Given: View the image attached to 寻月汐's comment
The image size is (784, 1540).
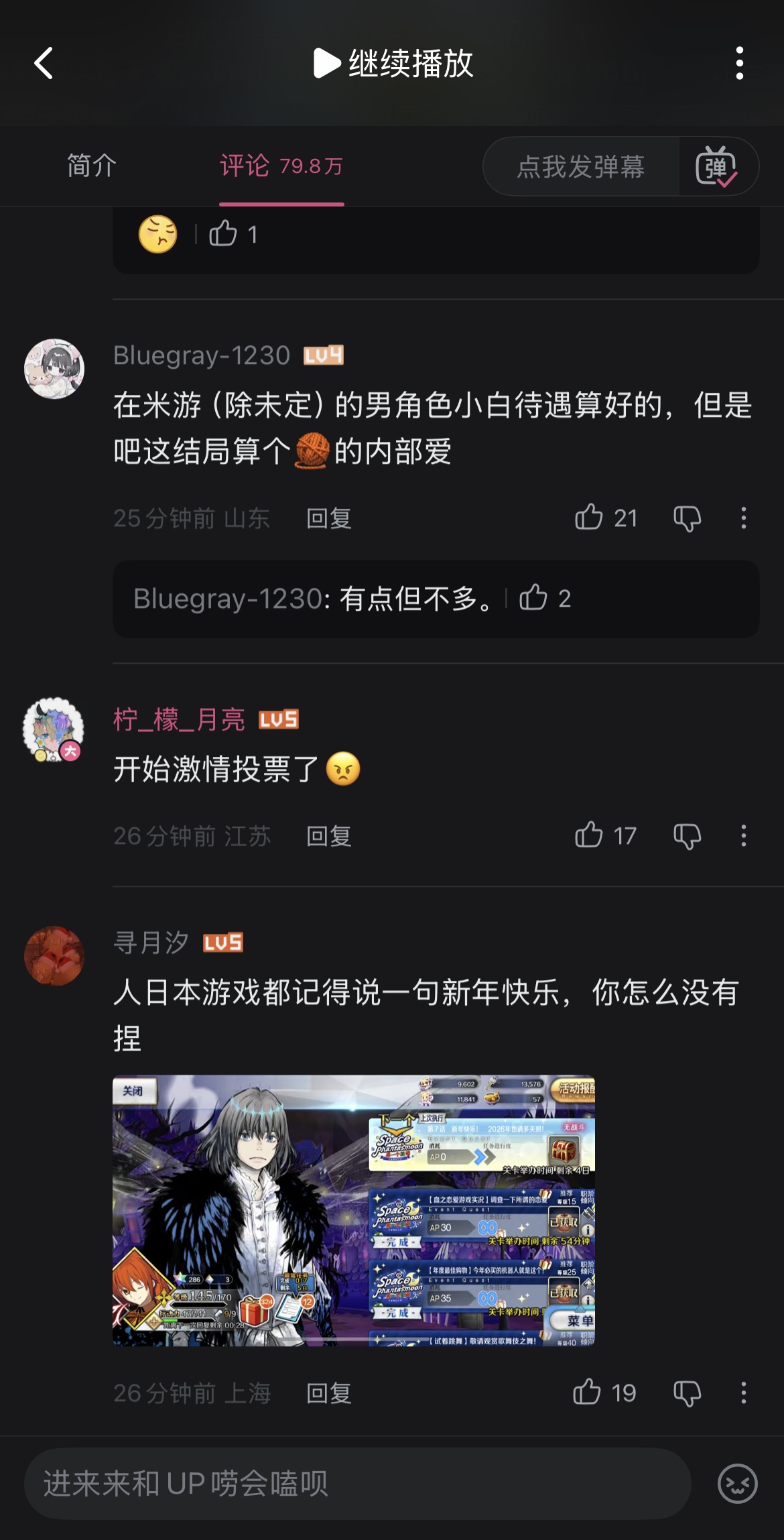Looking at the screenshot, I should click(x=354, y=1210).
